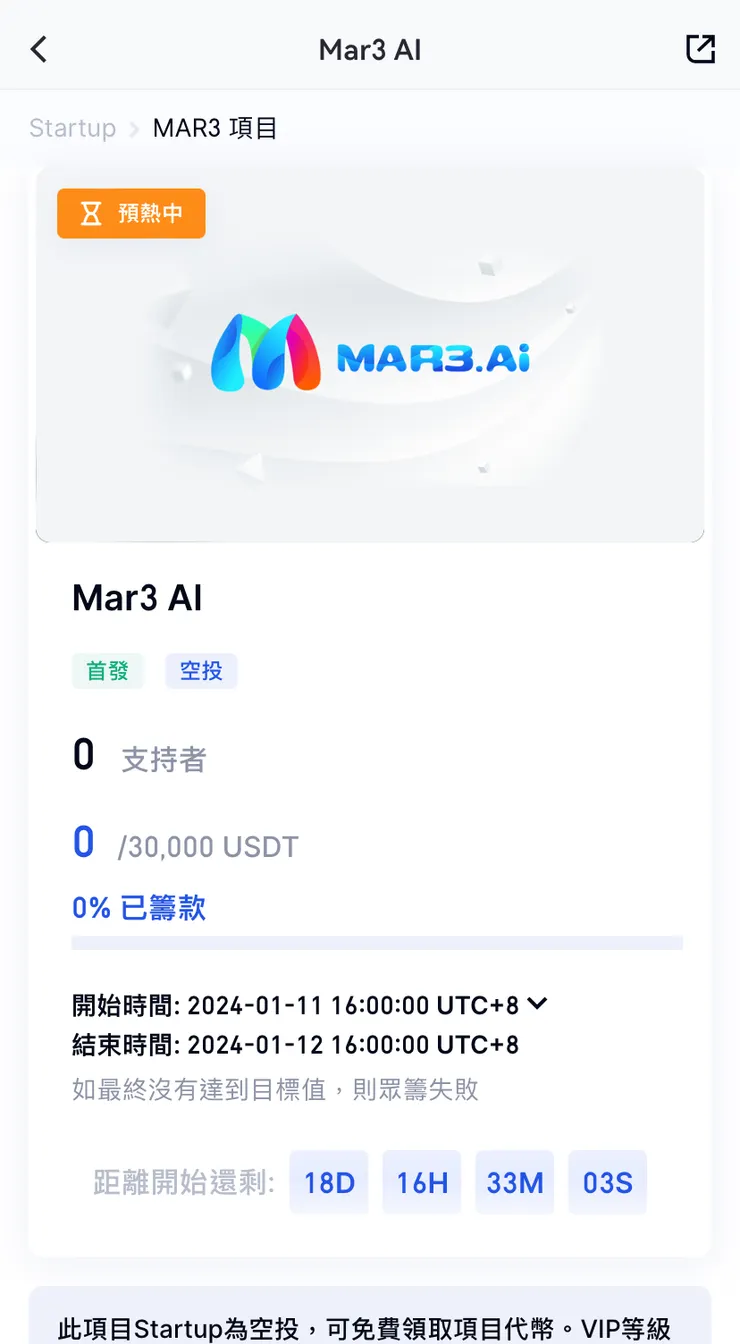The image size is (740, 1344).
Task: Expand the start time details chevron
Action: tap(538, 1005)
